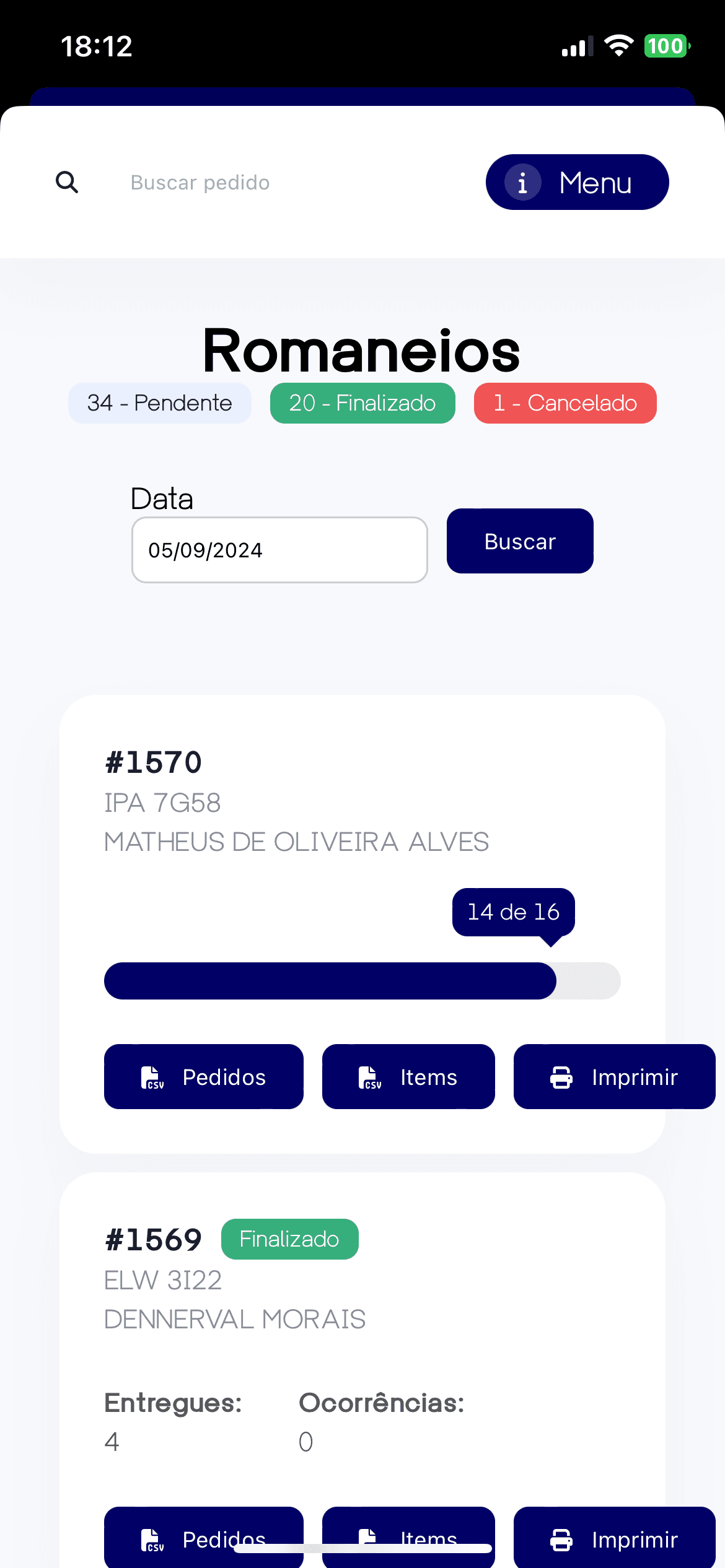Print romaneio #1570 with Imprimir
Viewport: 725px width, 1568px height.
tap(614, 1077)
